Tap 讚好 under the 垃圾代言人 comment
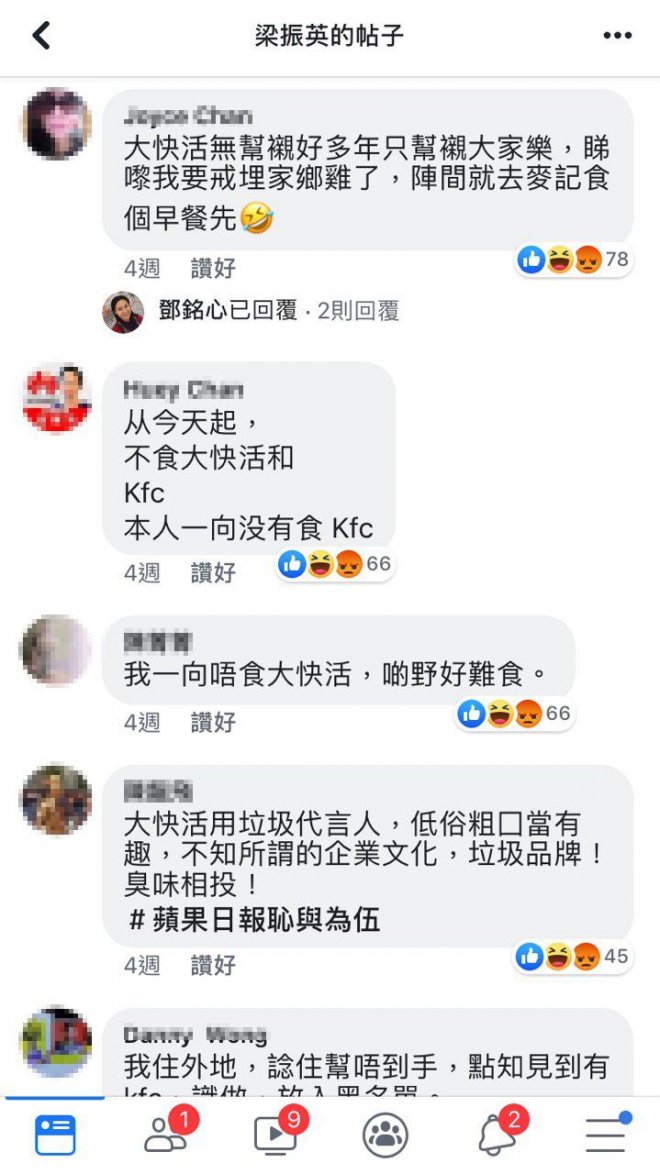The height and width of the screenshot is (1174, 660). [x=213, y=965]
